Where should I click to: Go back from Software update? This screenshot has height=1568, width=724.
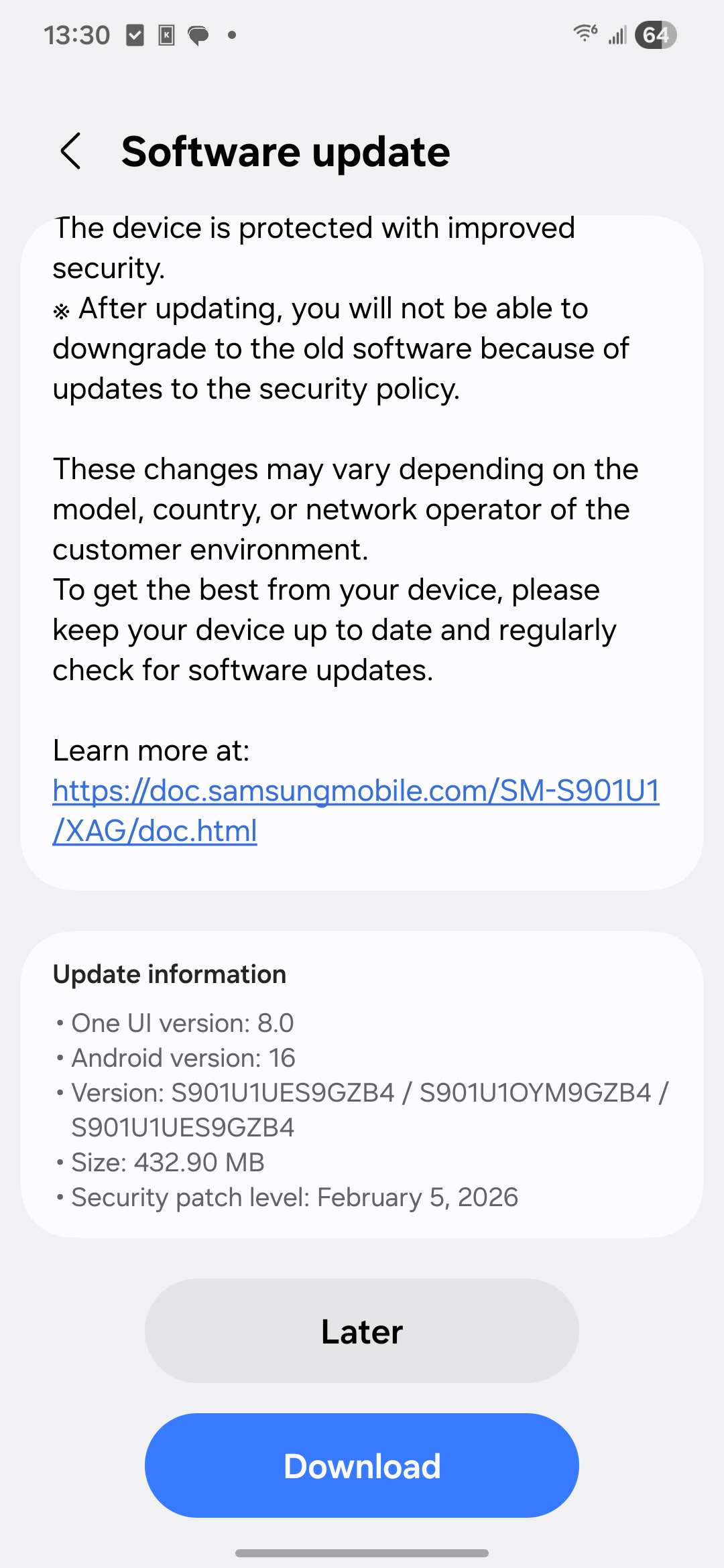tap(70, 151)
